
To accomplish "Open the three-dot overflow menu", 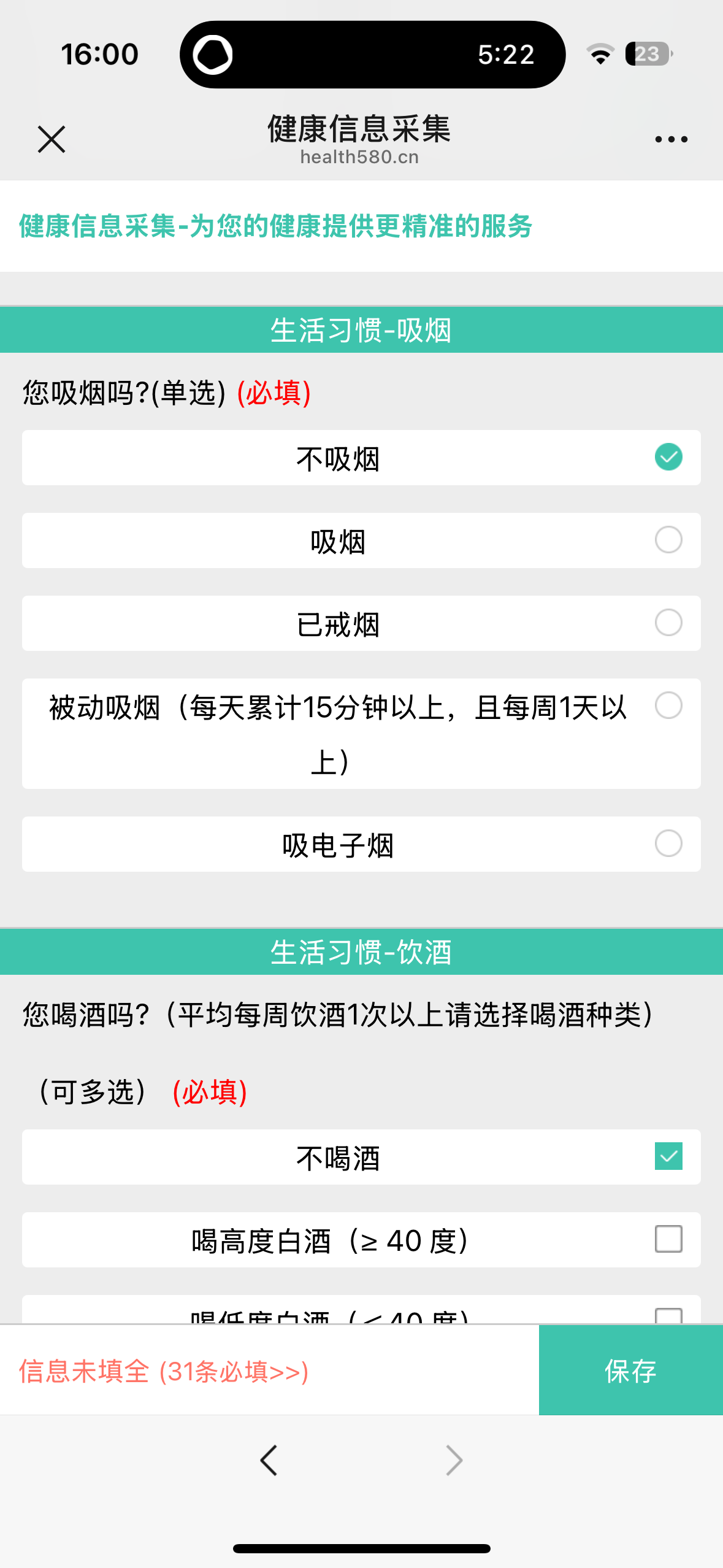I will [x=671, y=140].
